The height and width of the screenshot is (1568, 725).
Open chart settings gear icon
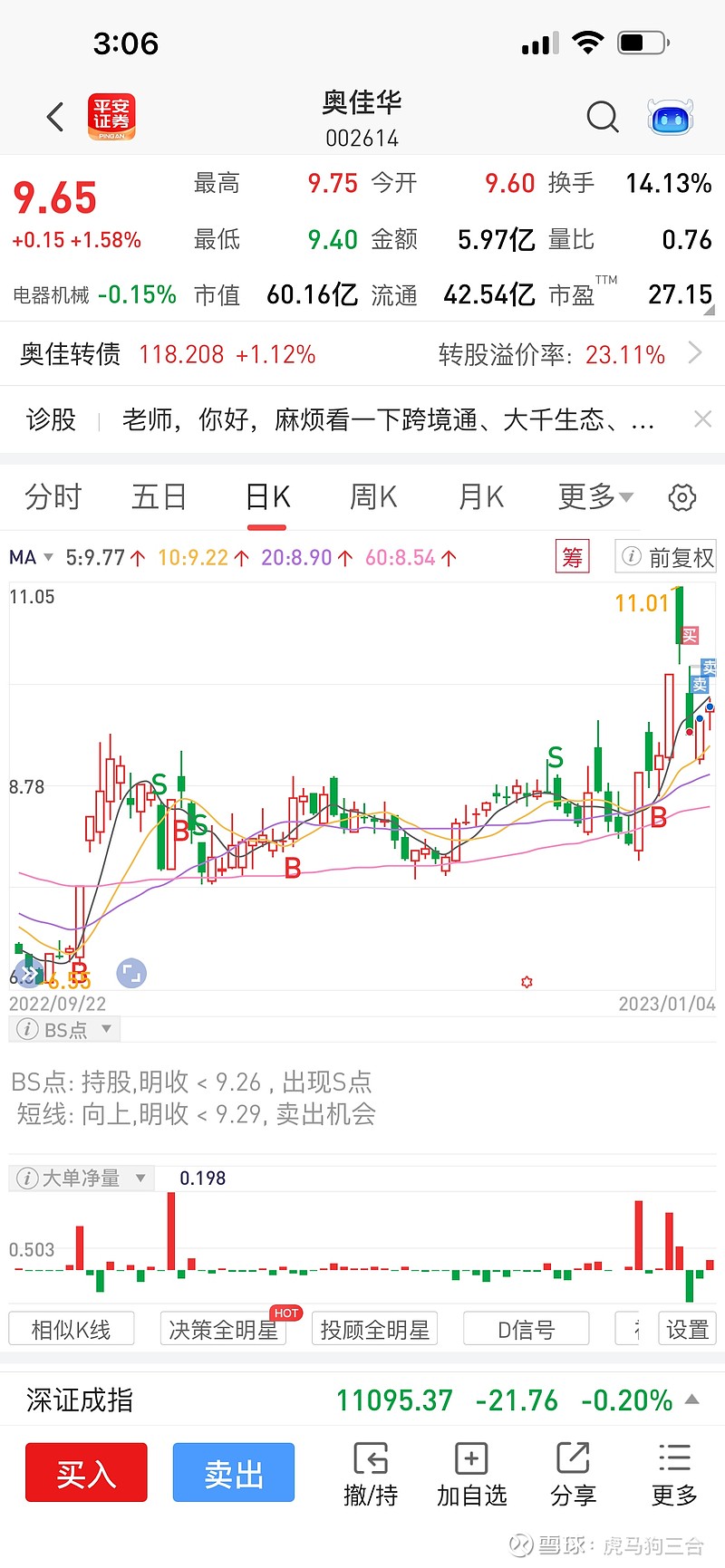(x=682, y=497)
